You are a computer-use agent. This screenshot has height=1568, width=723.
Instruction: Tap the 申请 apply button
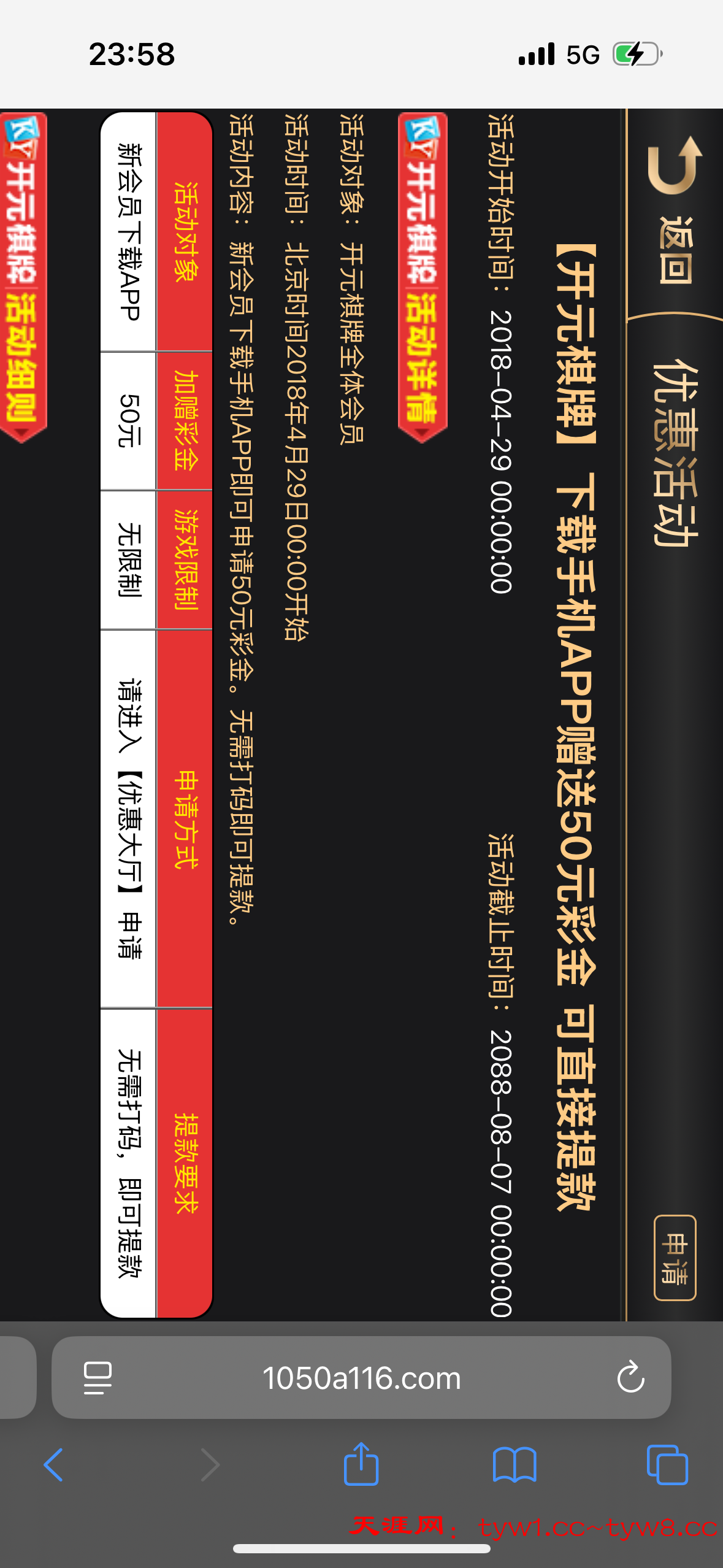tap(675, 1257)
